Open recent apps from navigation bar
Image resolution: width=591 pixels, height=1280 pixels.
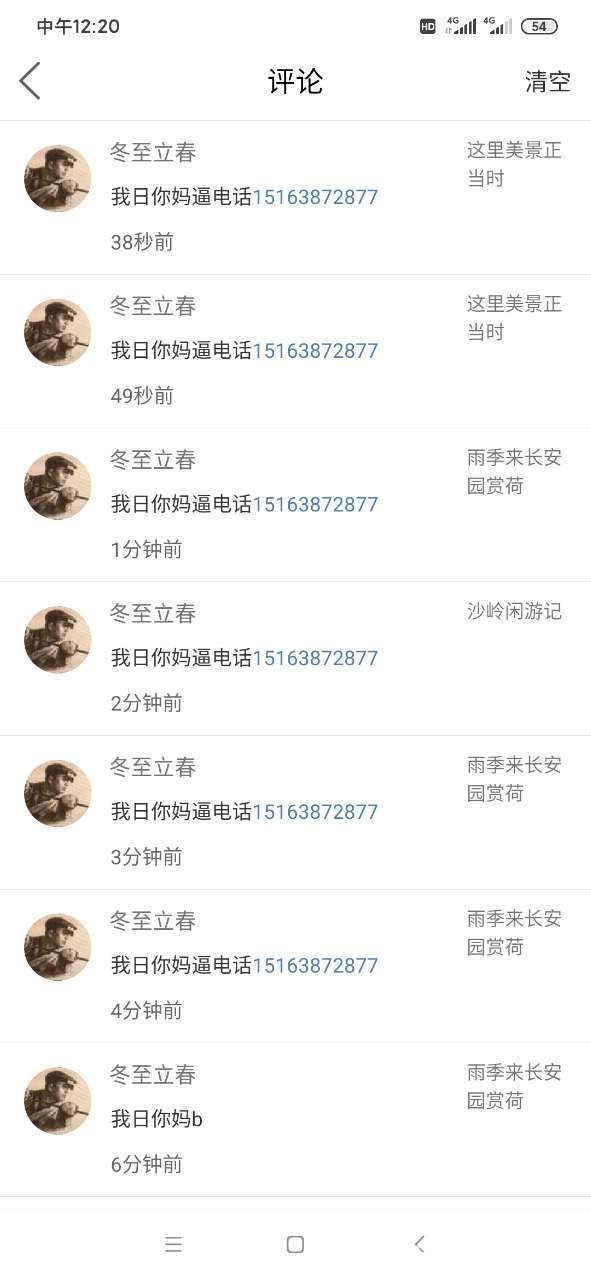173,1244
